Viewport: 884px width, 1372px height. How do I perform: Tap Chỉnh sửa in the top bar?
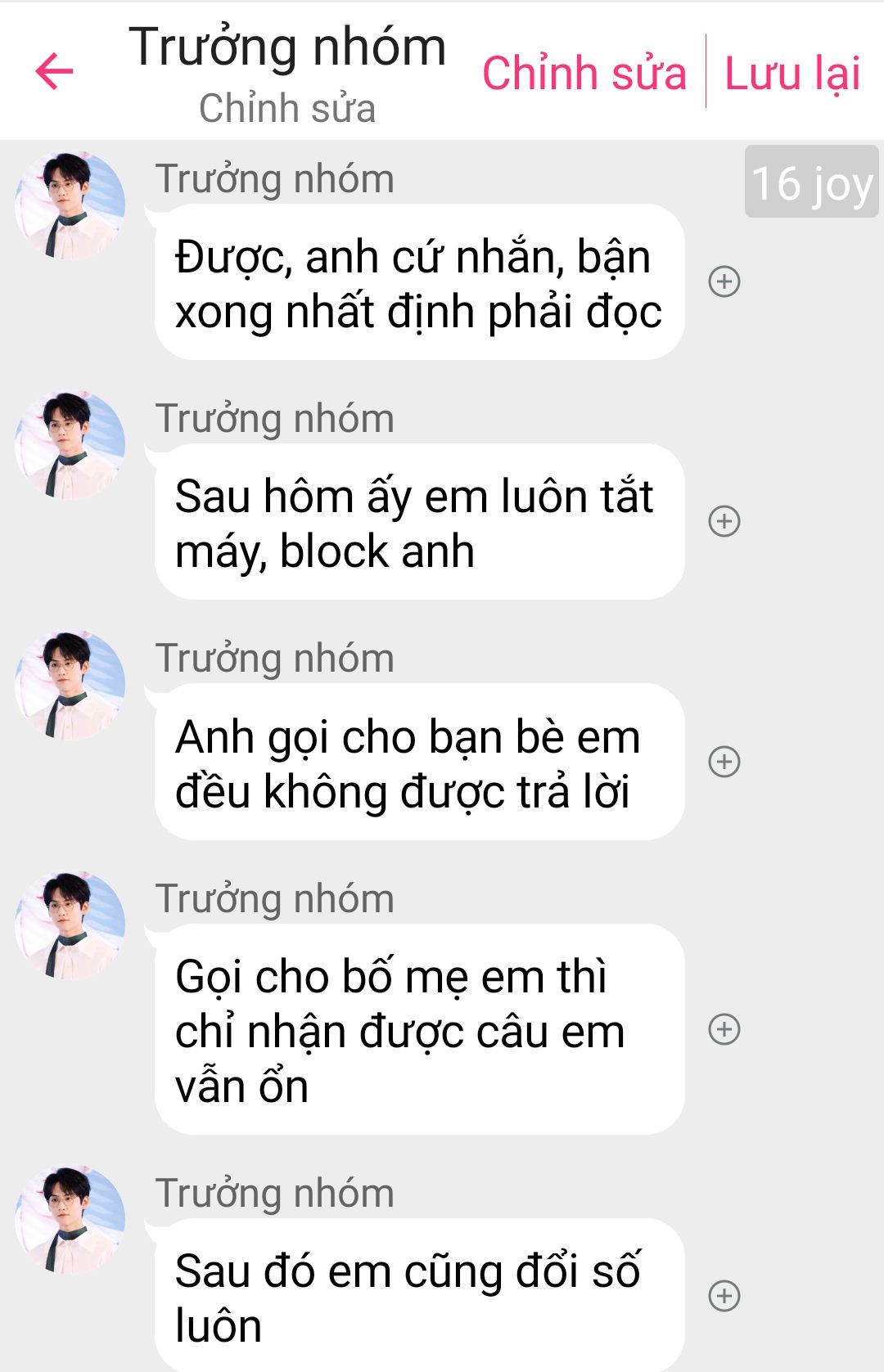coord(584,73)
